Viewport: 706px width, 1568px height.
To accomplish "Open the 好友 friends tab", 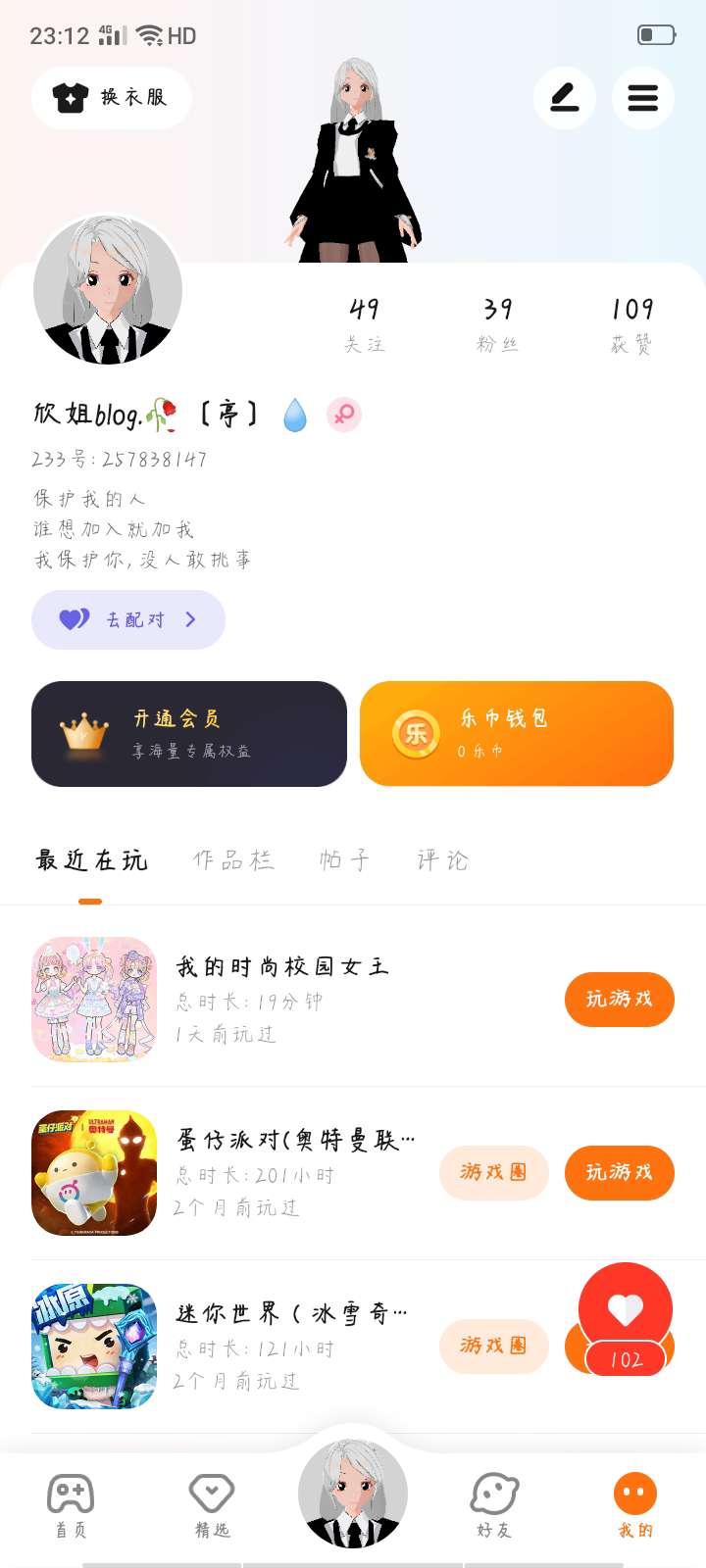I will [x=494, y=1505].
